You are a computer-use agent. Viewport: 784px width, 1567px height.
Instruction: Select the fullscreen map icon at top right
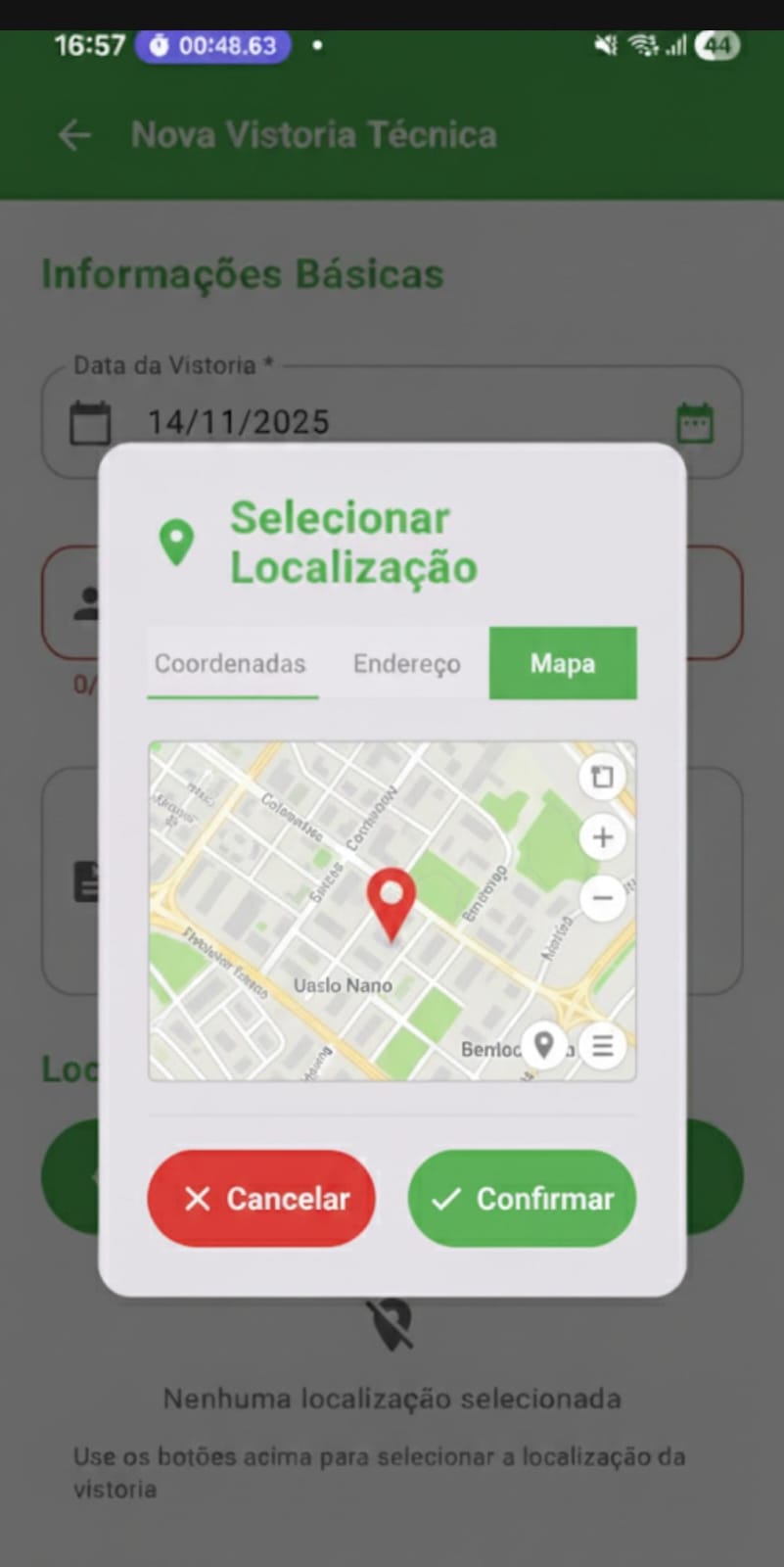tap(602, 776)
